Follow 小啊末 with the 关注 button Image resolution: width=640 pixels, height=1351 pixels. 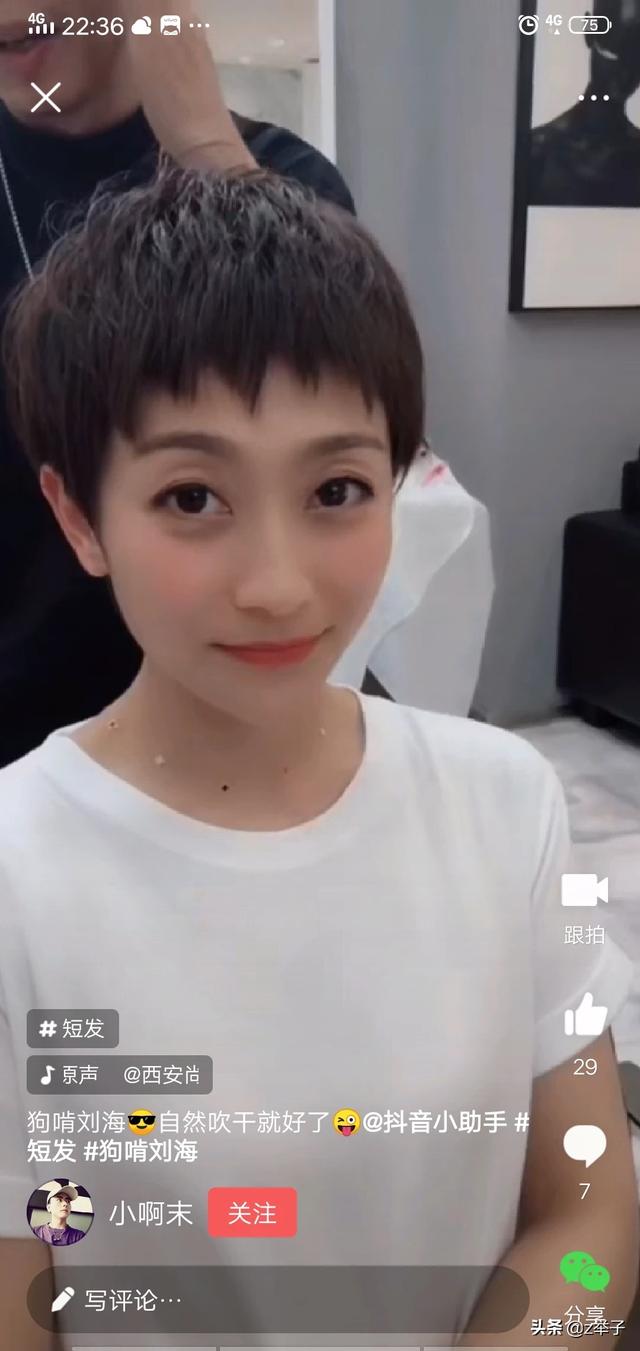[x=252, y=1212]
